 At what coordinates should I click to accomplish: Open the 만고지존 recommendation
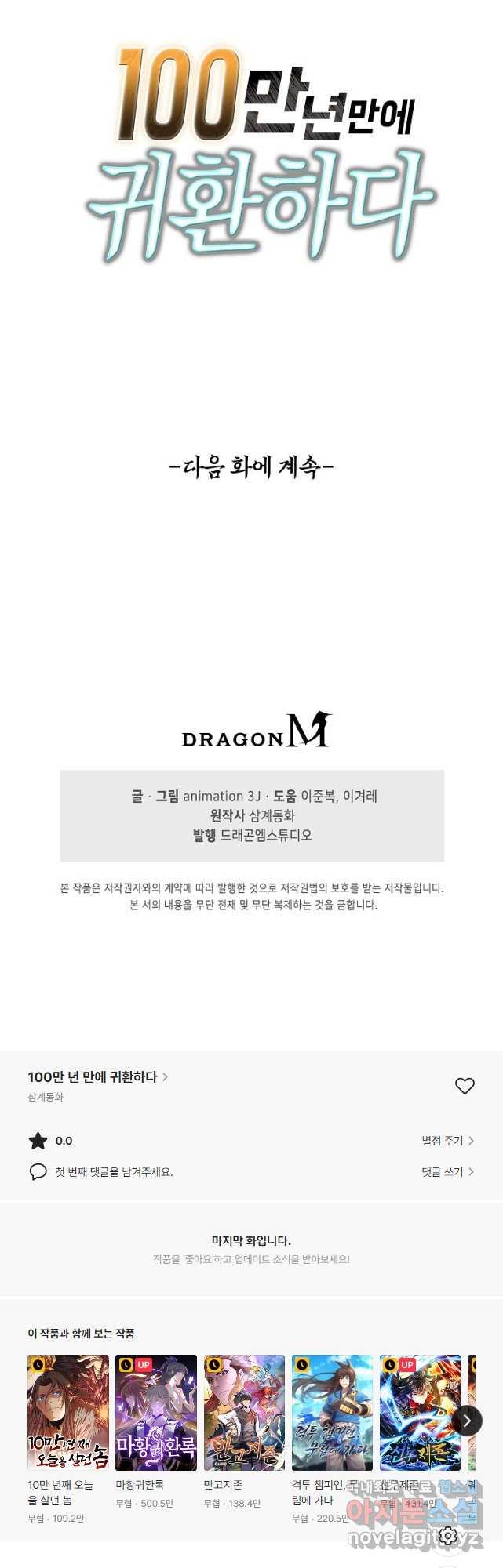click(x=244, y=1412)
